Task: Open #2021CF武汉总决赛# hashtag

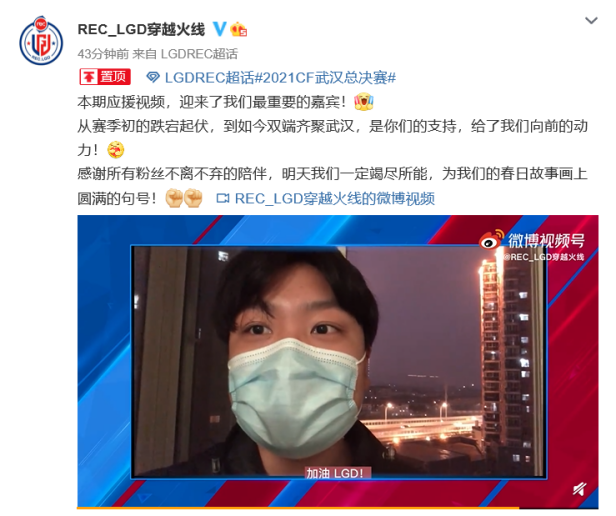Action: [x=325, y=77]
